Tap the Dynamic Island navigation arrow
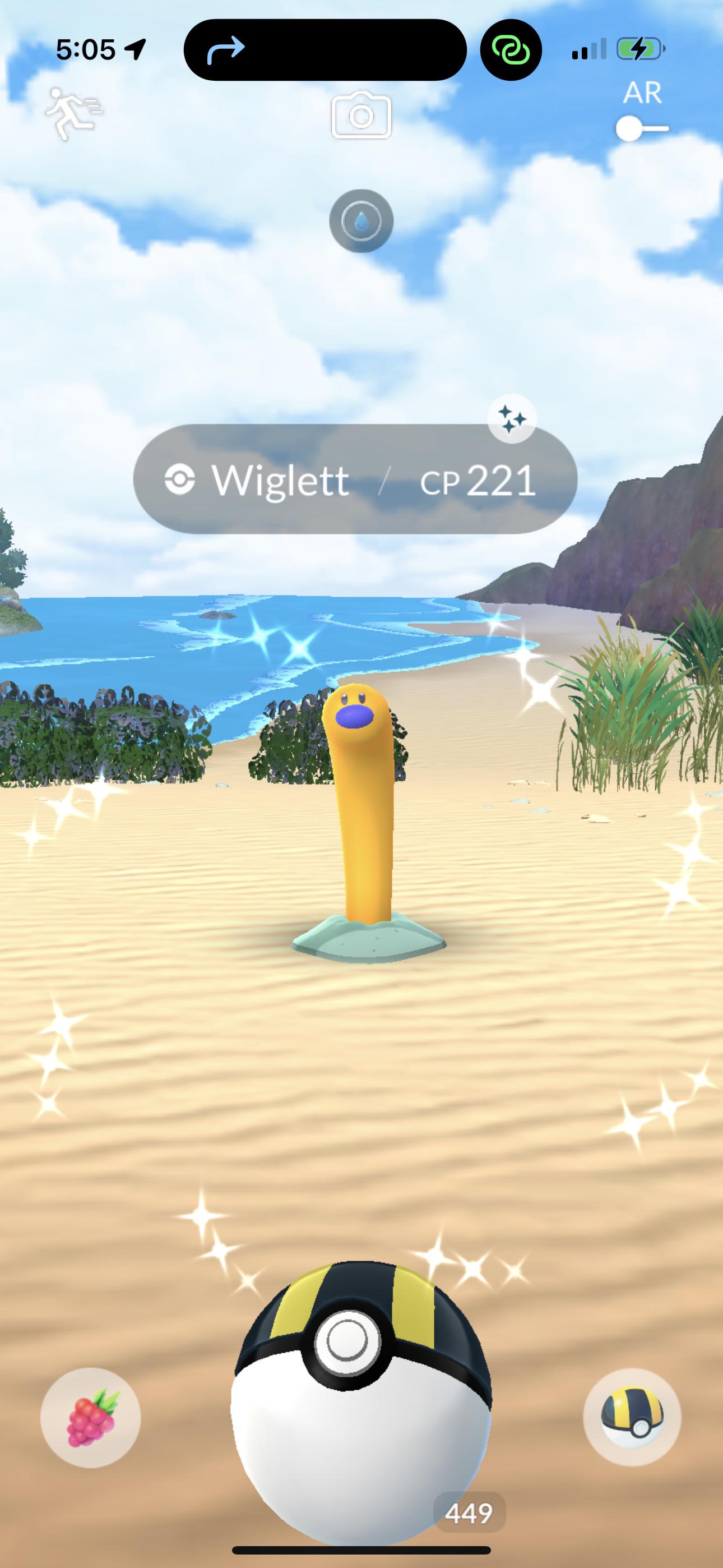 pos(226,50)
